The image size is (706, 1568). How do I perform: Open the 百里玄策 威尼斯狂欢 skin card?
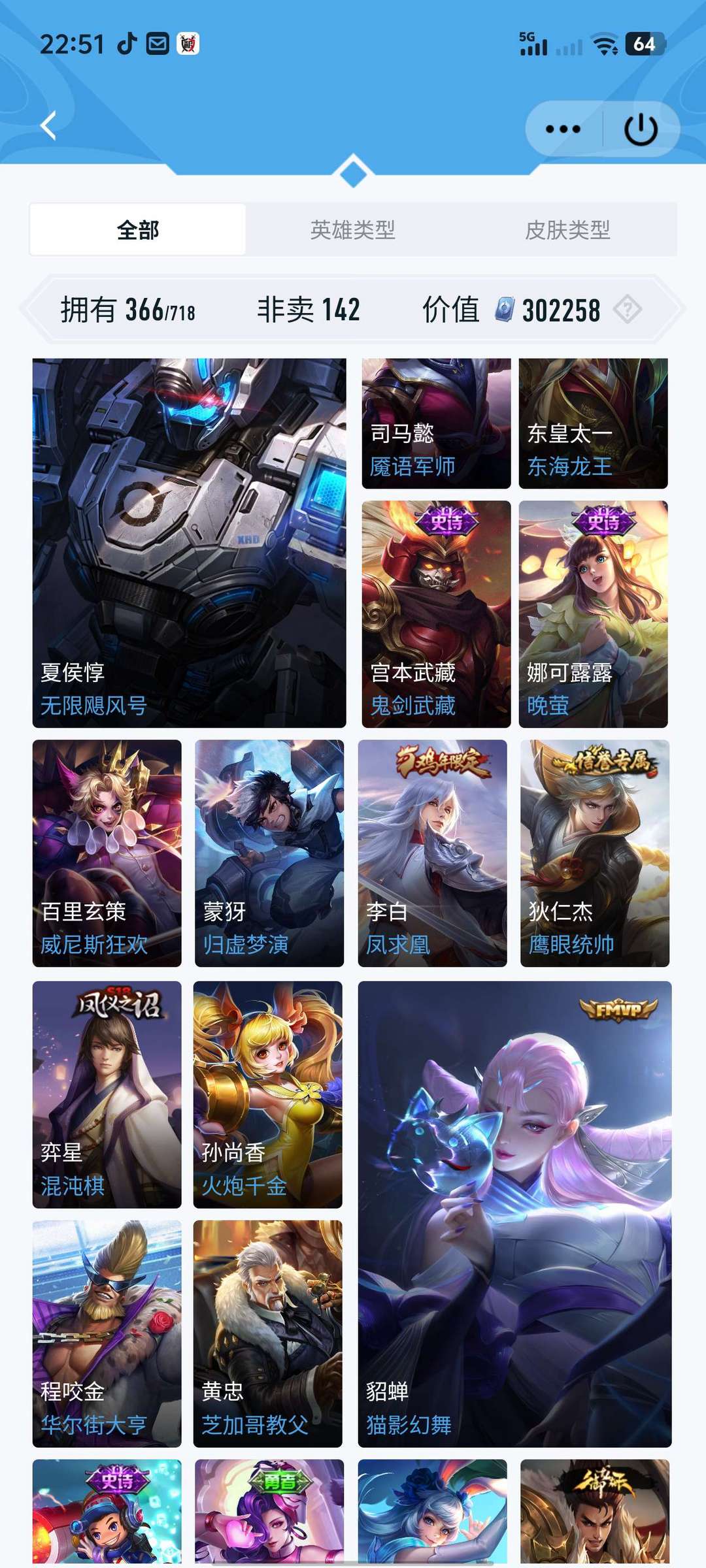pyautogui.click(x=107, y=853)
